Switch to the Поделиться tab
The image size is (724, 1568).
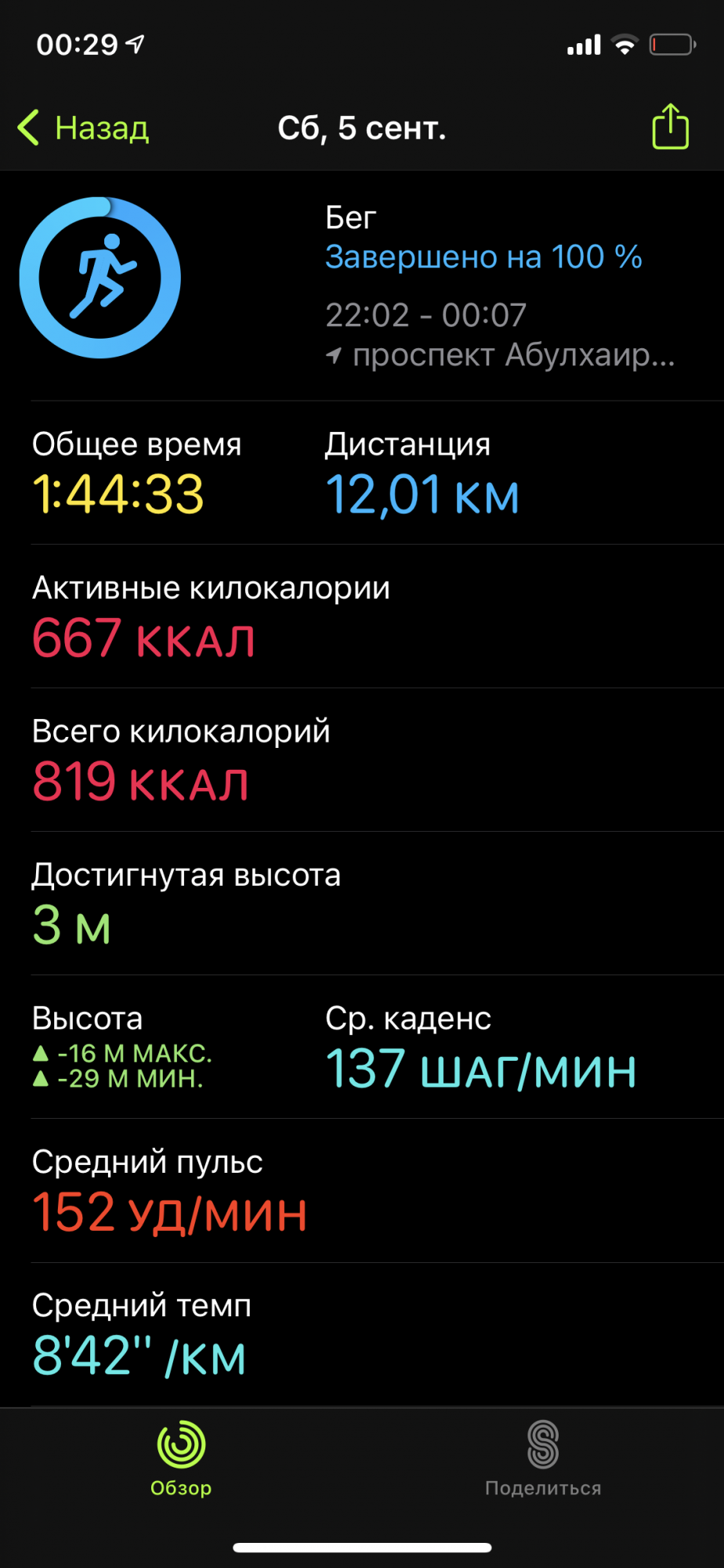pos(543,1458)
